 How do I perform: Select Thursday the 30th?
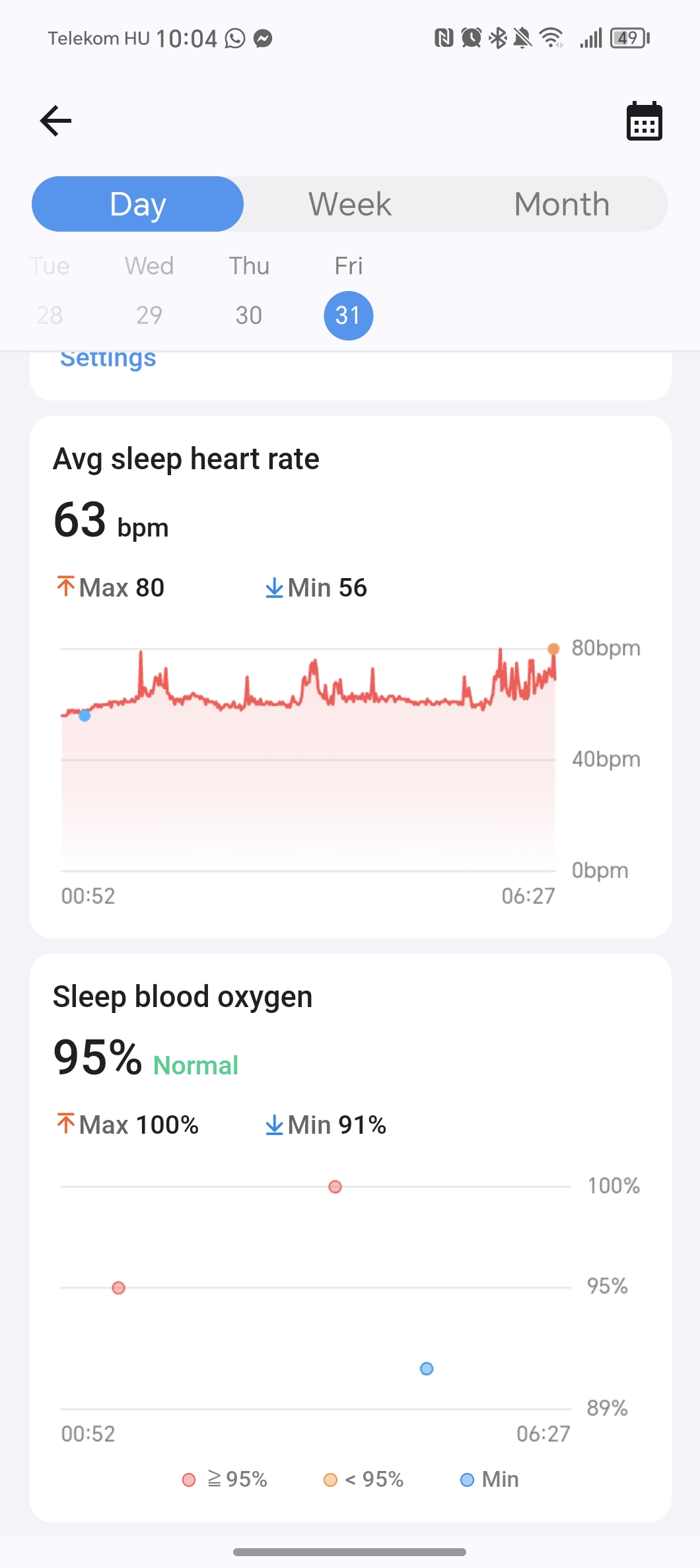click(249, 291)
